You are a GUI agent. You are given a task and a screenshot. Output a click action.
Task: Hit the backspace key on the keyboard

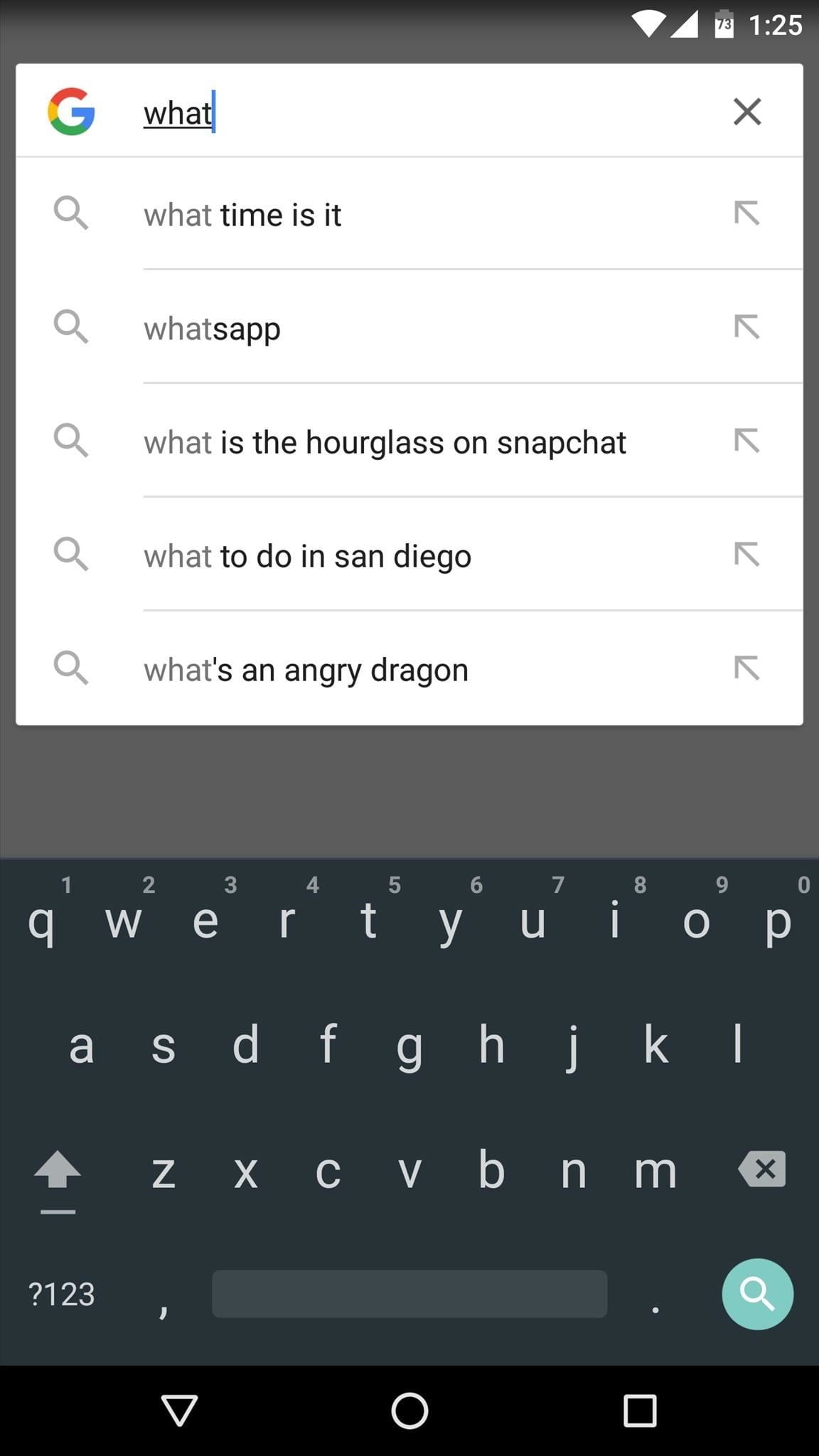click(x=762, y=1169)
